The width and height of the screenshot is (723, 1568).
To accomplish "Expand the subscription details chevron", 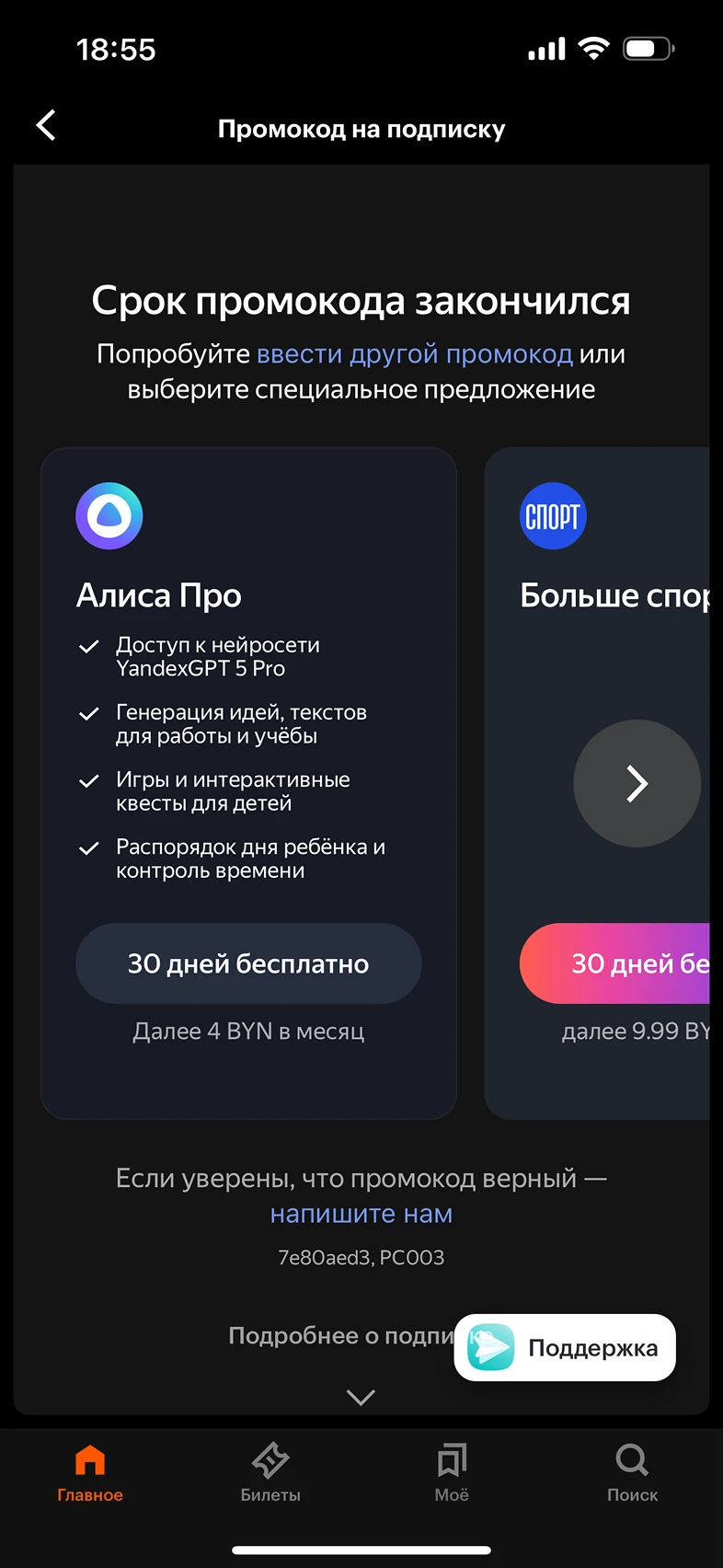I will (x=361, y=1397).
